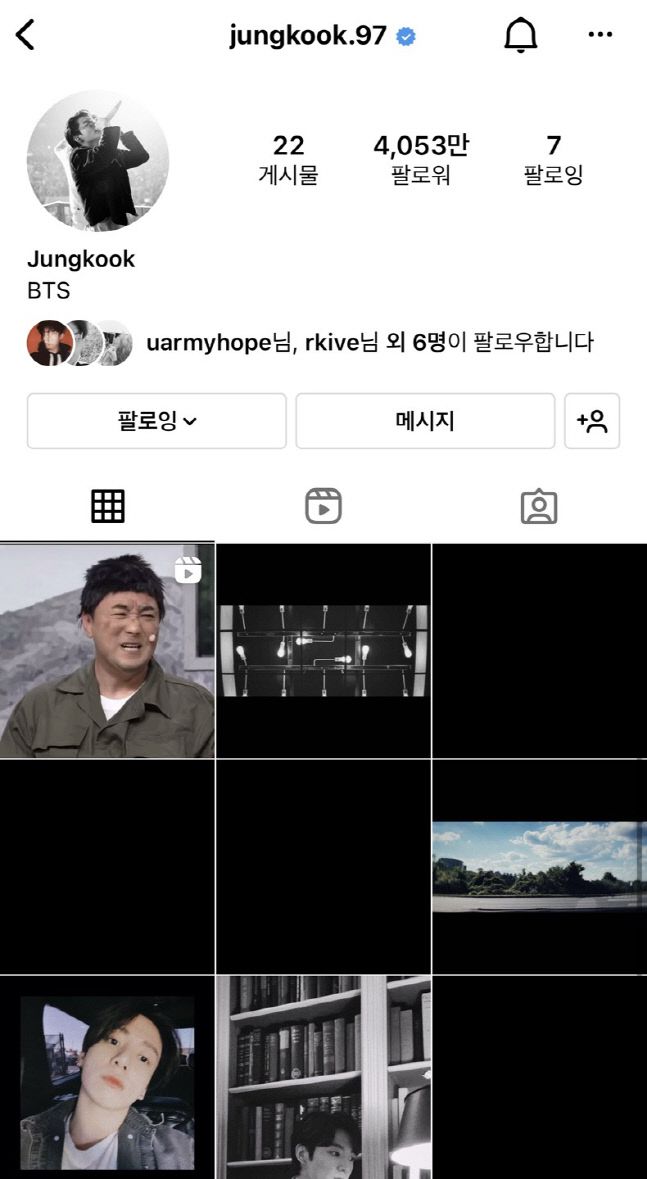Open the reel of man in green jacket

pos(107,651)
